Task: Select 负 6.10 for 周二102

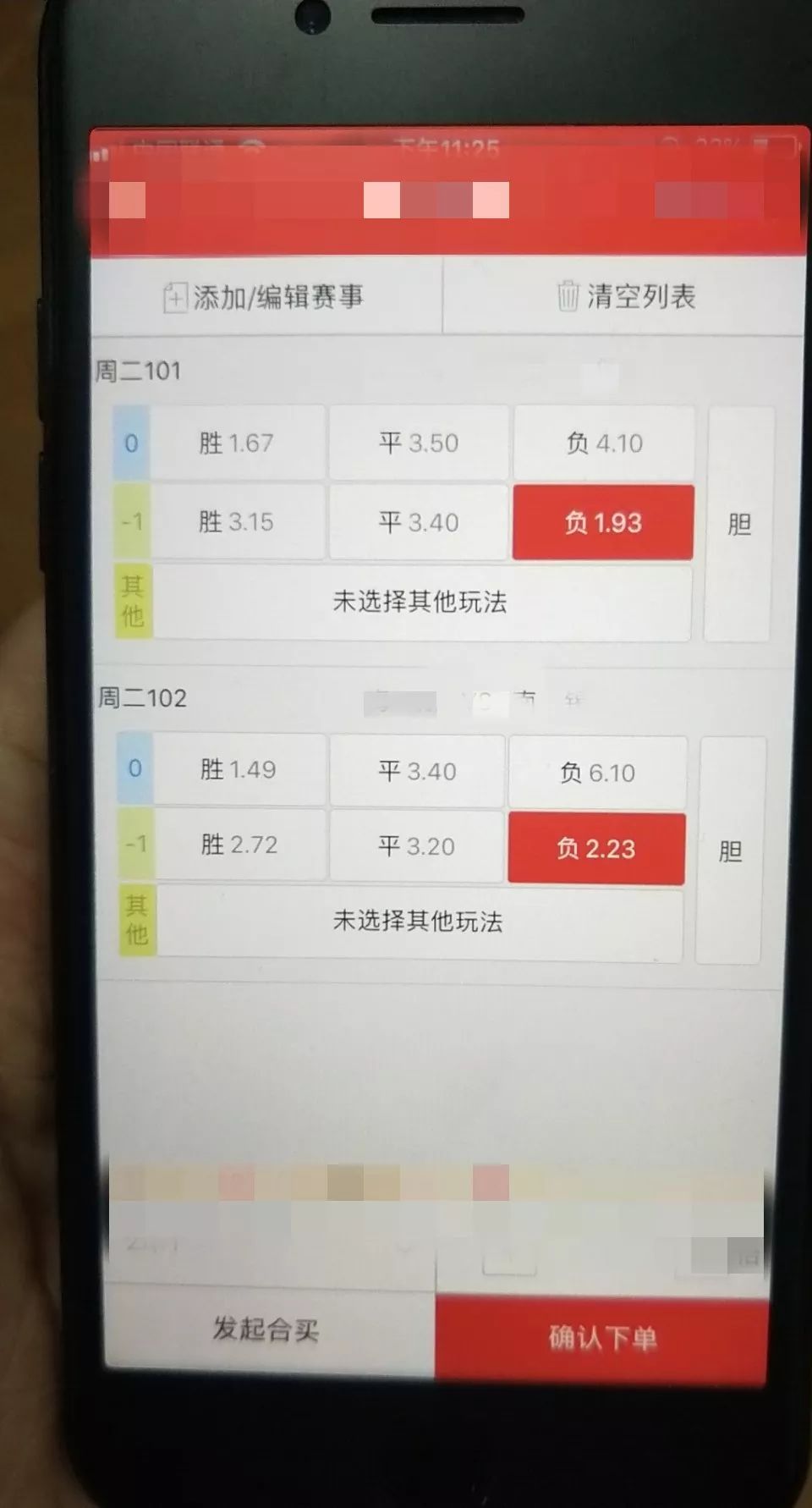Action: pyautogui.click(x=597, y=772)
